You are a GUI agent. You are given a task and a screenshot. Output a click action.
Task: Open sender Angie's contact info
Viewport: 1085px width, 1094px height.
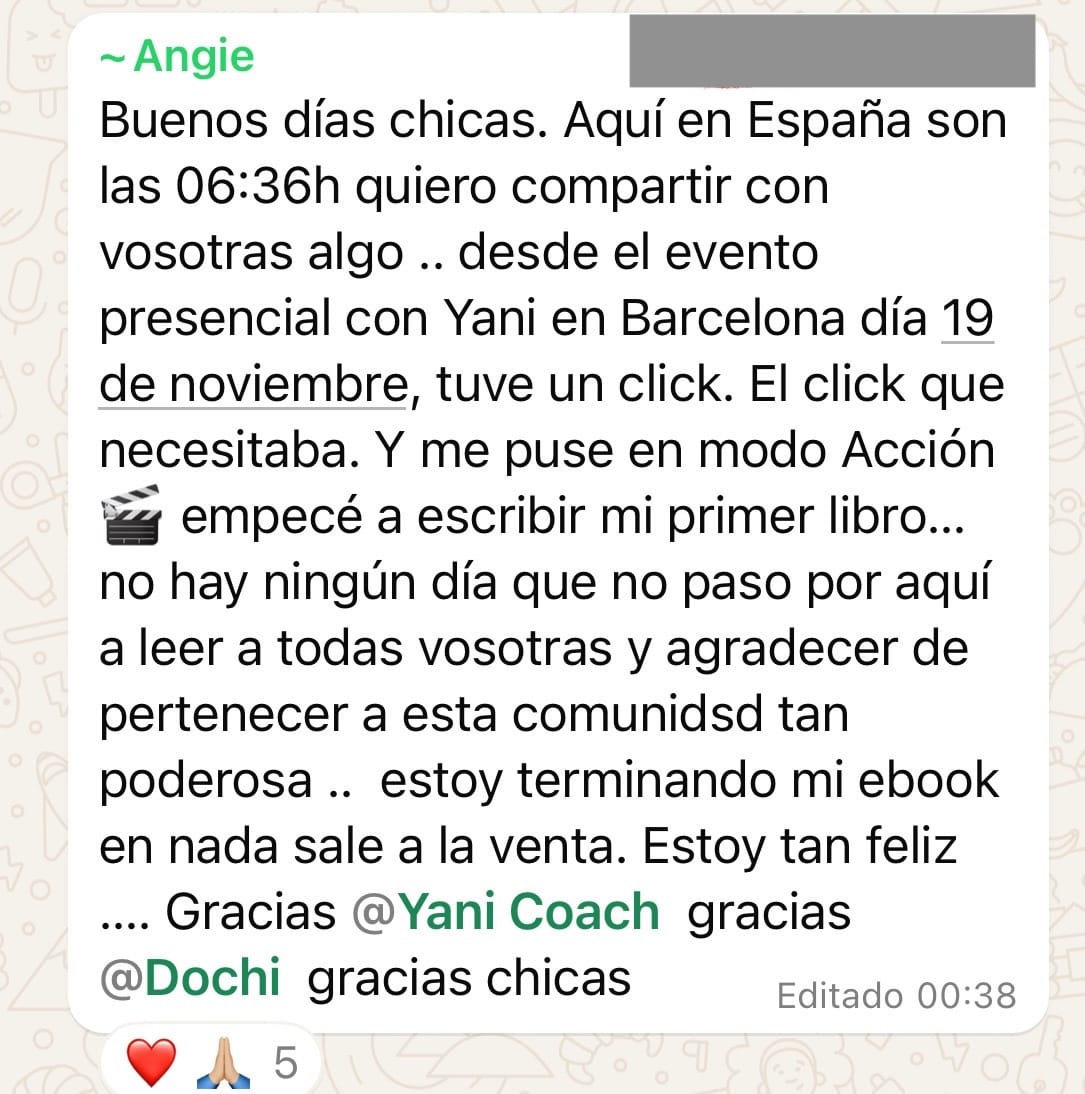point(178,56)
